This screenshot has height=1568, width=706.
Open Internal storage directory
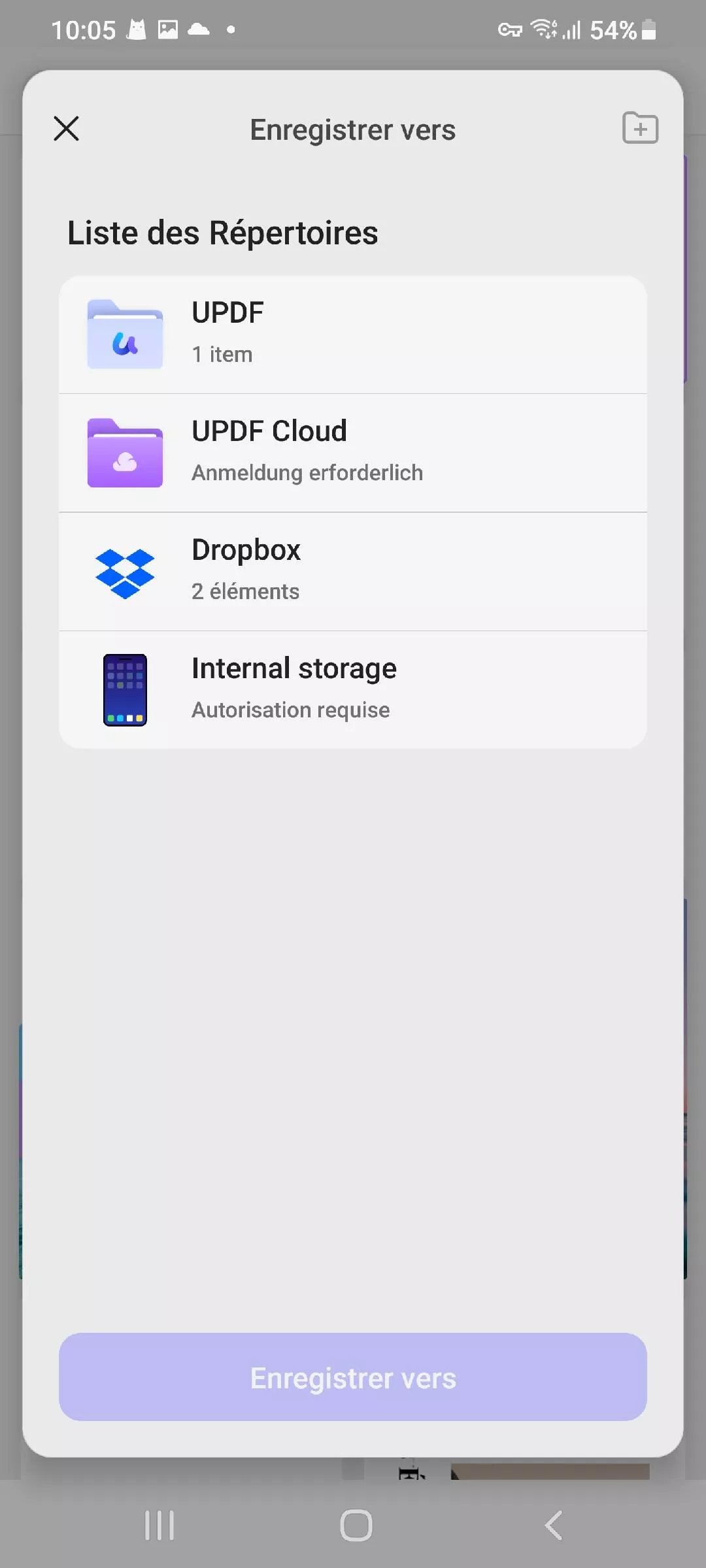click(353, 690)
